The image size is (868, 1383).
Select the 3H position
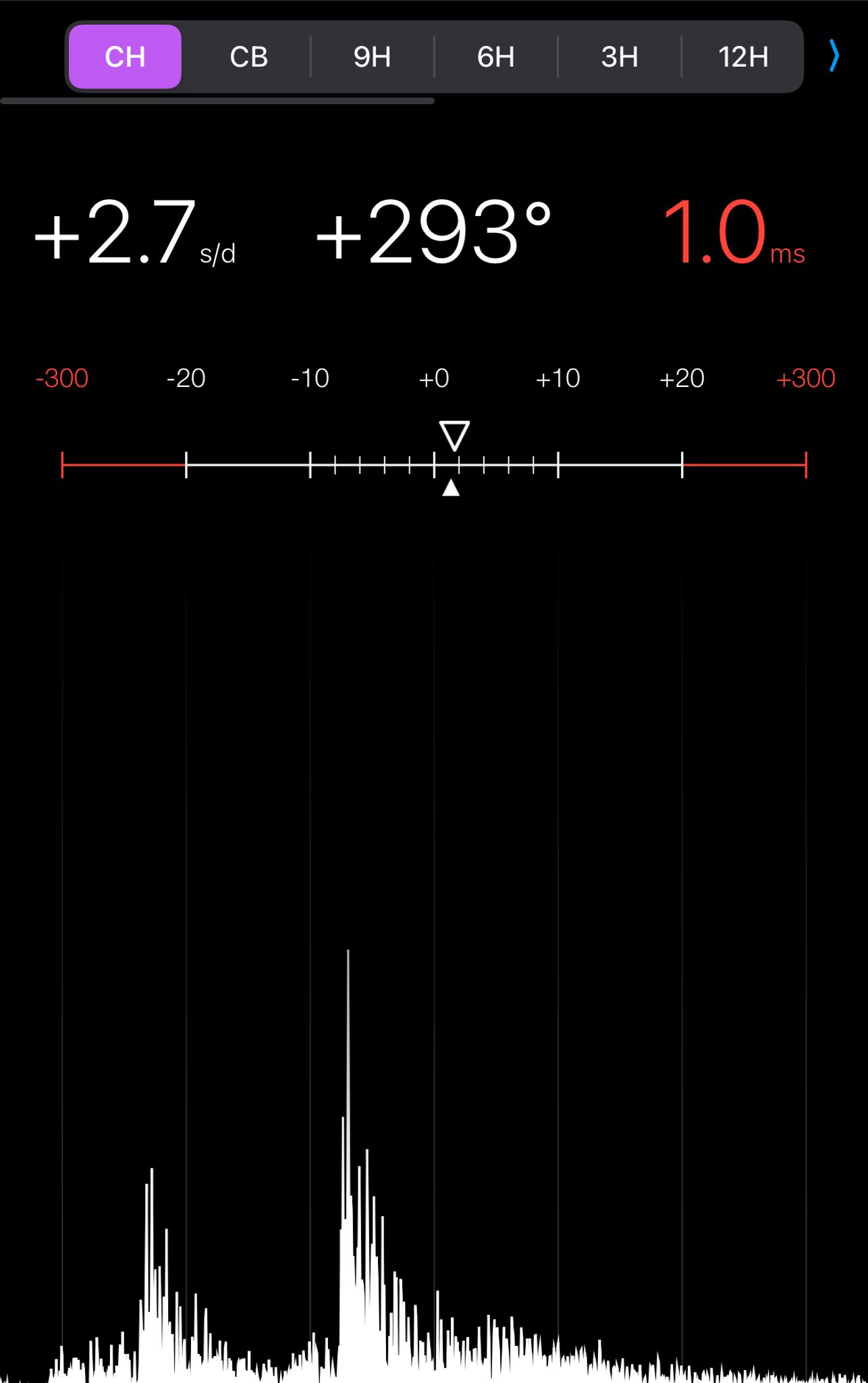tap(620, 57)
